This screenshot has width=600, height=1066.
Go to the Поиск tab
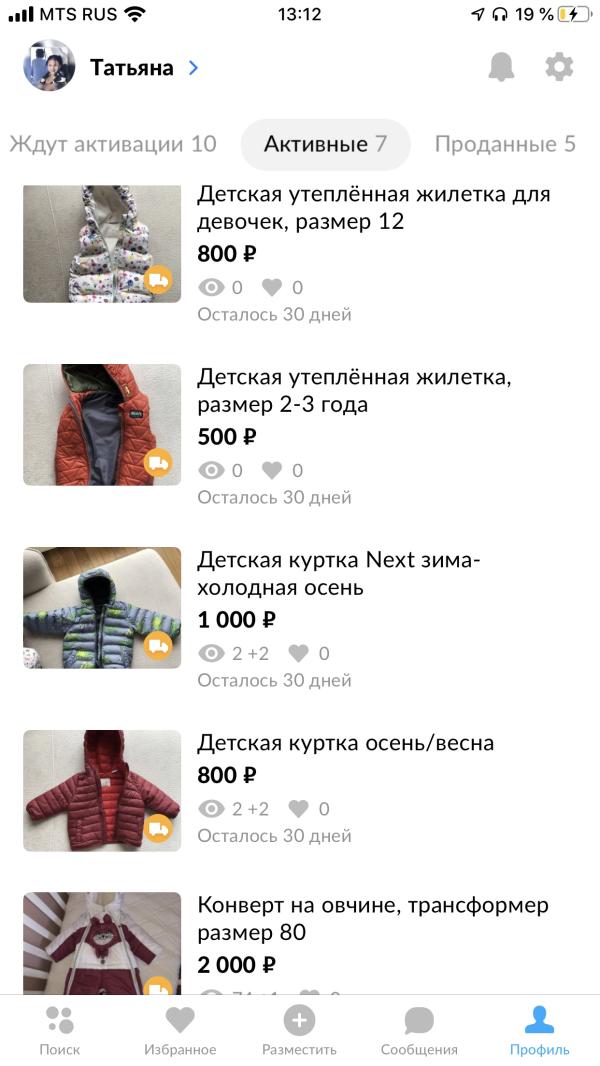click(60, 1030)
